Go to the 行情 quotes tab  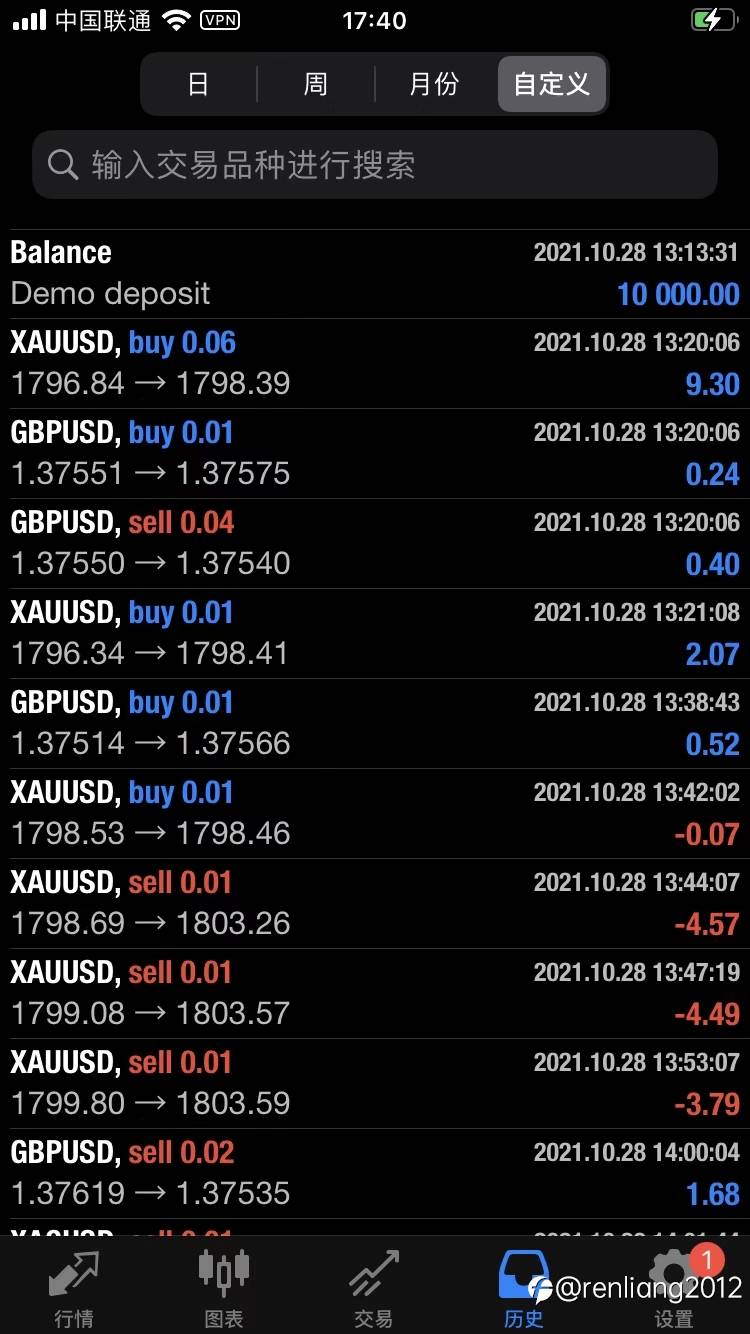[x=74, y=1288]
